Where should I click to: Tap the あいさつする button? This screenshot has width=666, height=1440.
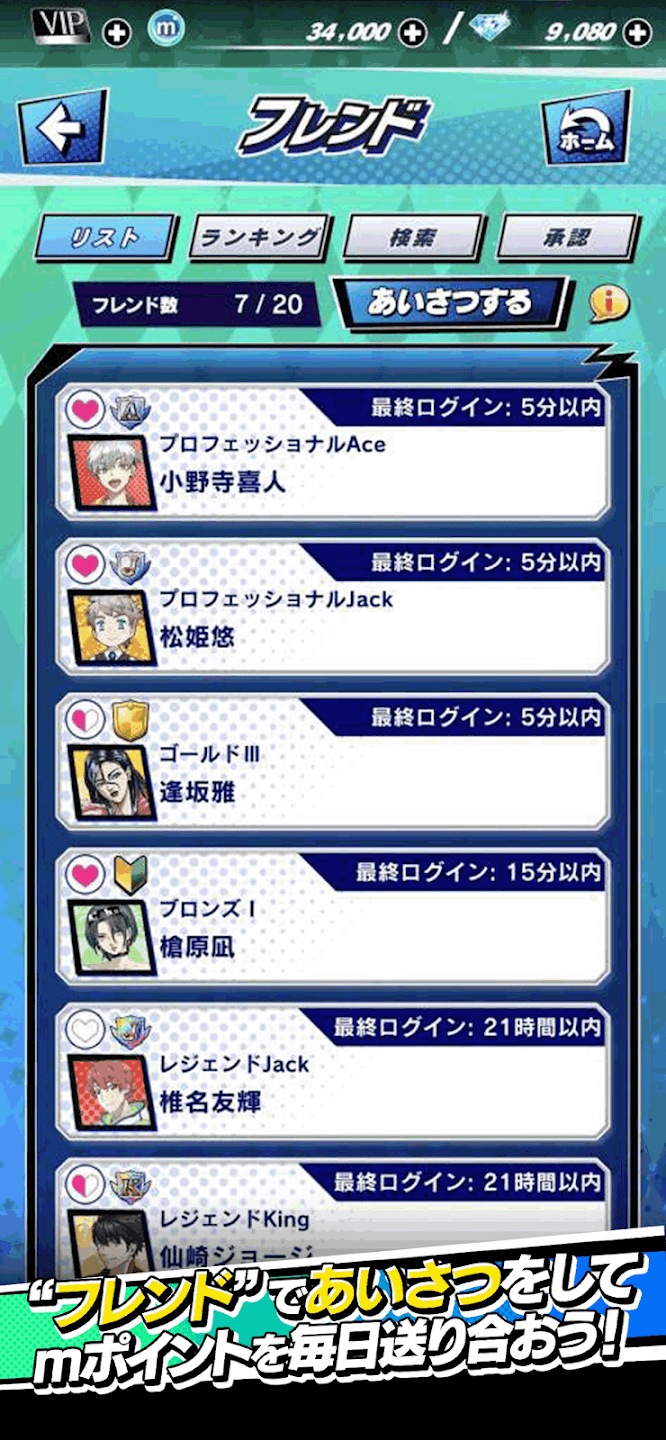click(451, 303)
